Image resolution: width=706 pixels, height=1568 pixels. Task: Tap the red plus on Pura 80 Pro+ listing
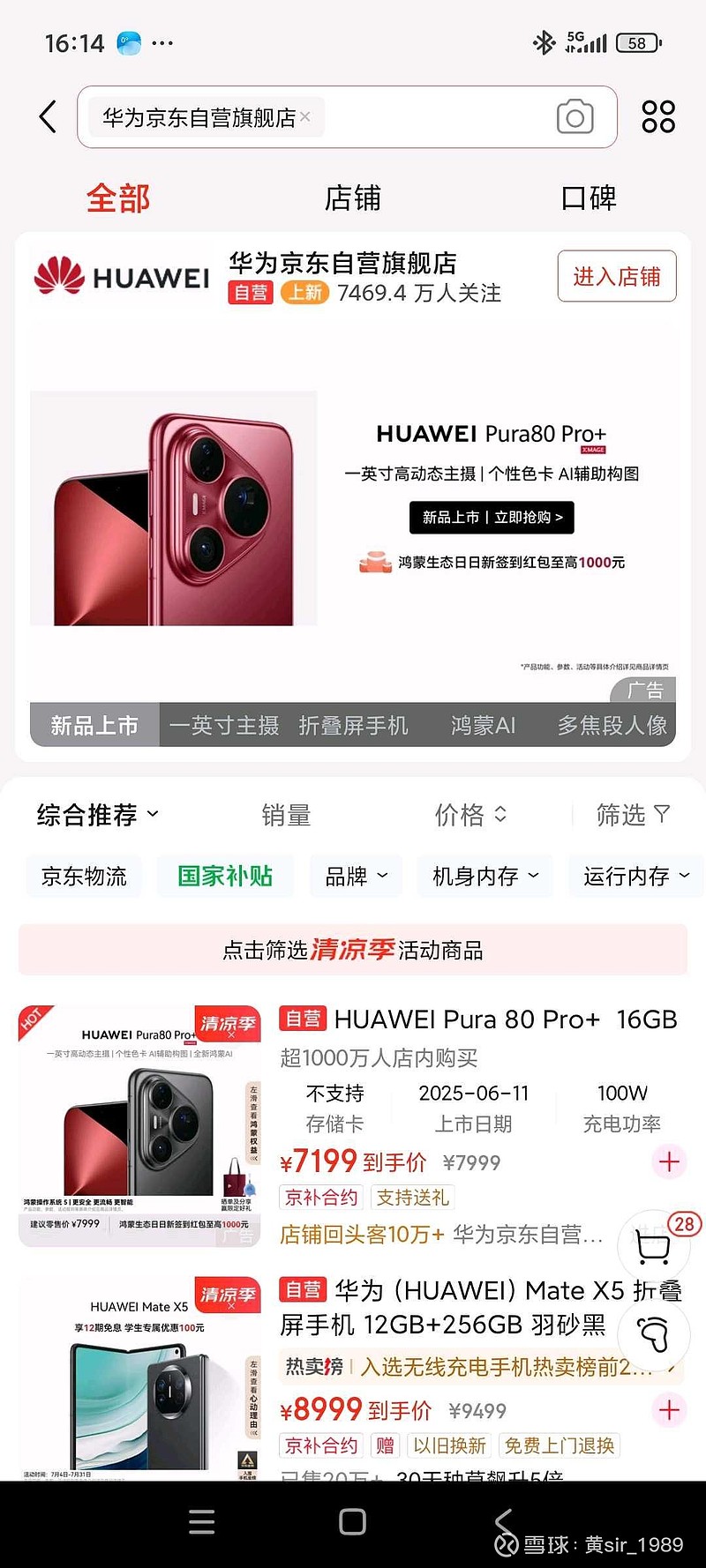tap(669, 1161)
